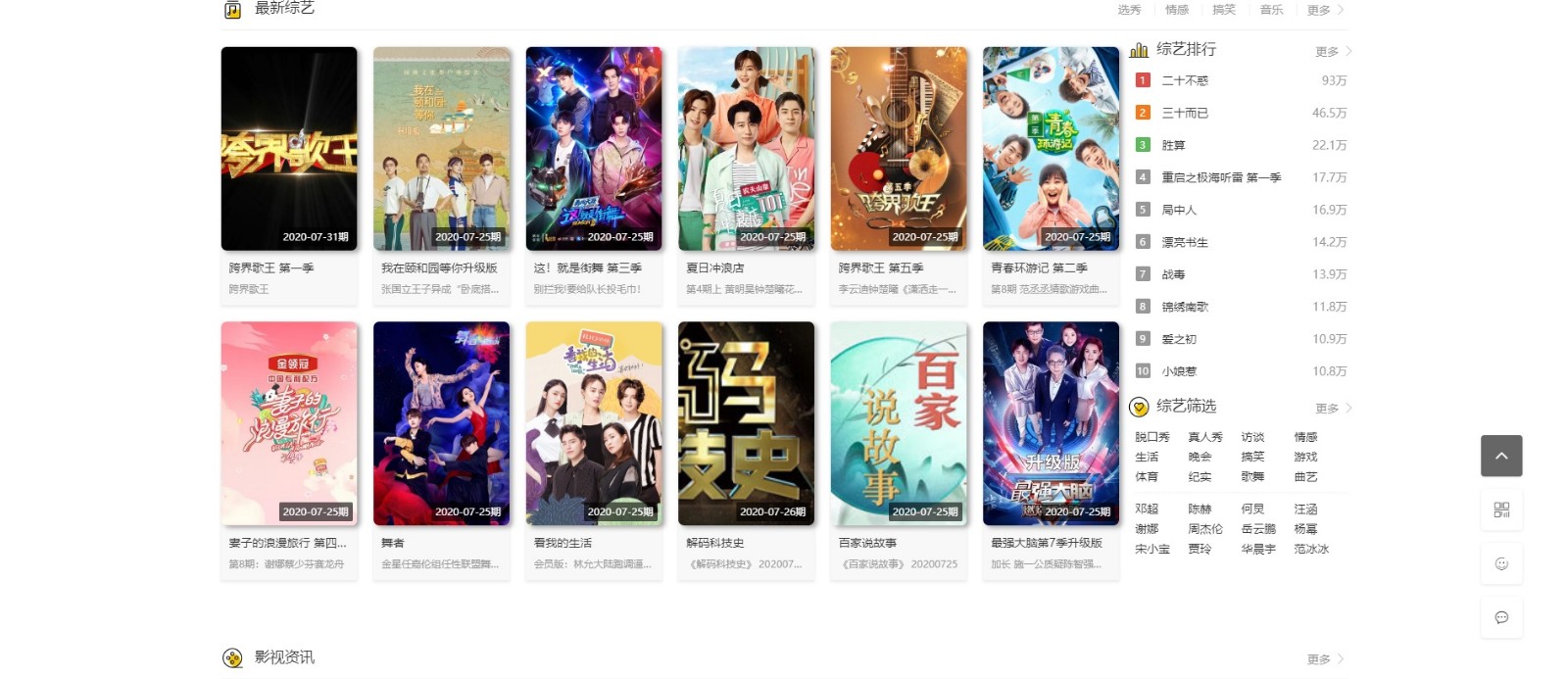Viewport: 1568px width, 679px height.
Task: Select the 情感 link in 最新综艺 header
Action: 1177,10
